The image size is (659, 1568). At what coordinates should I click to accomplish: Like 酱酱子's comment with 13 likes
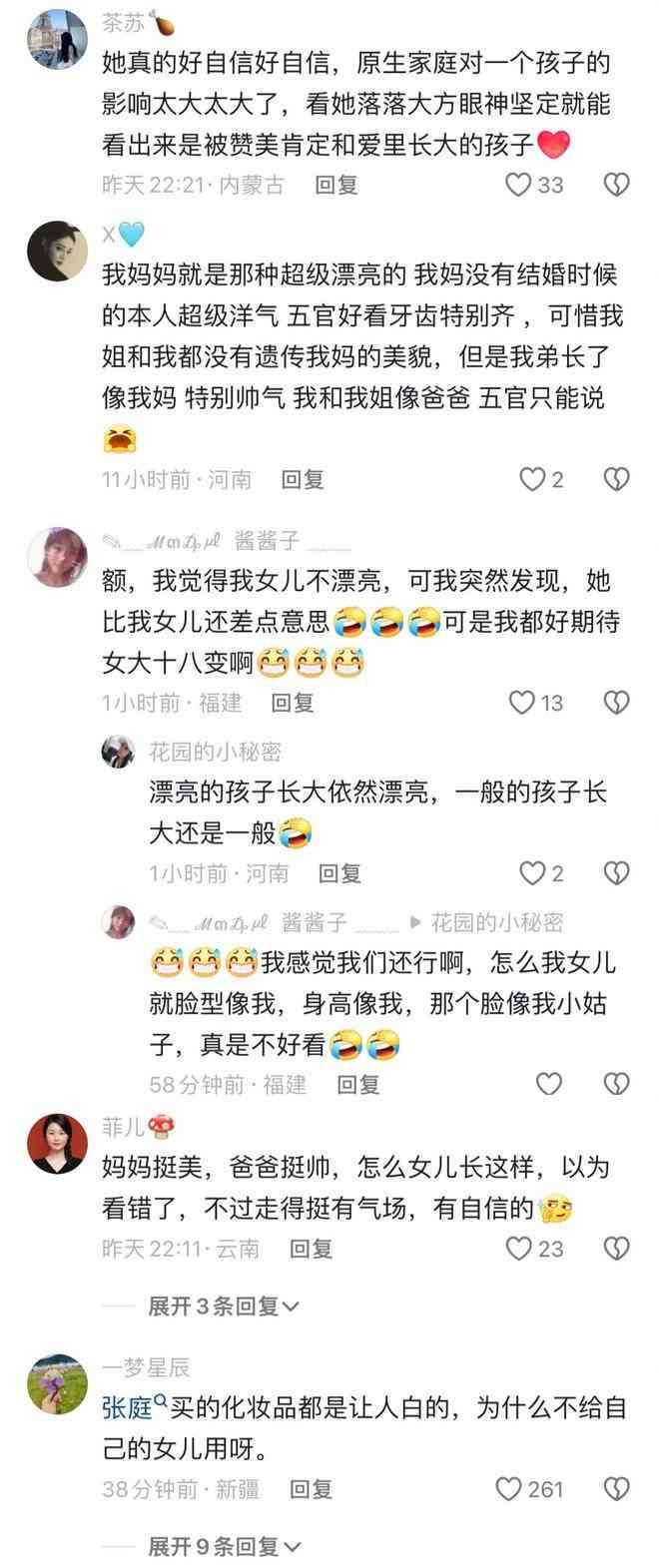[x=523, y=703]
